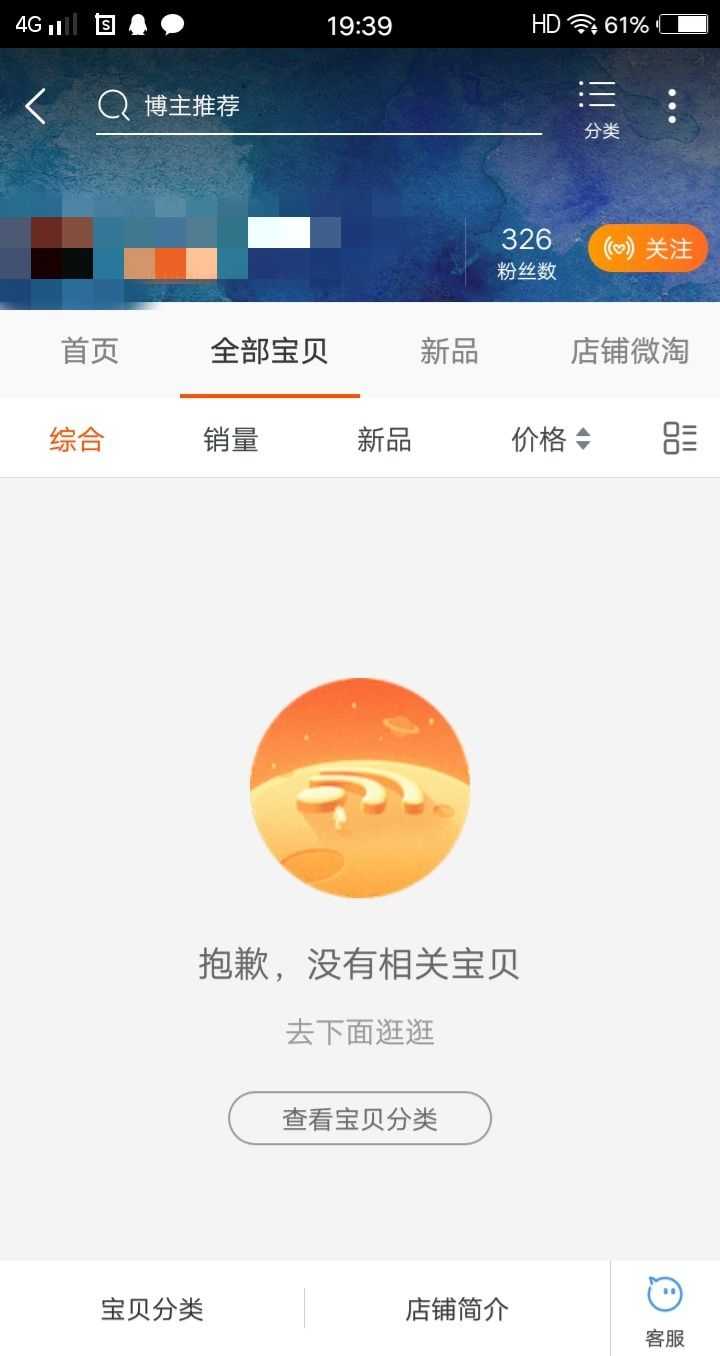
Task: Tap the planet empty-state illustration
Action: 360,786
